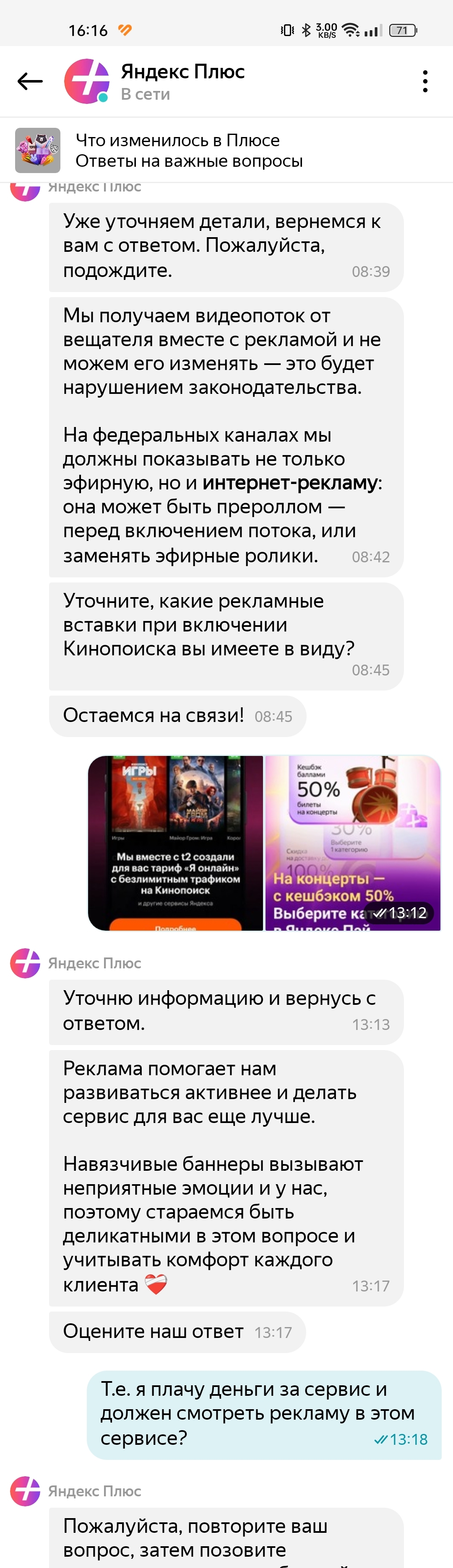Viewport: 453px width, 1568px height.
Task: Open the sent concert cashback 50% image
Action: 352,842
